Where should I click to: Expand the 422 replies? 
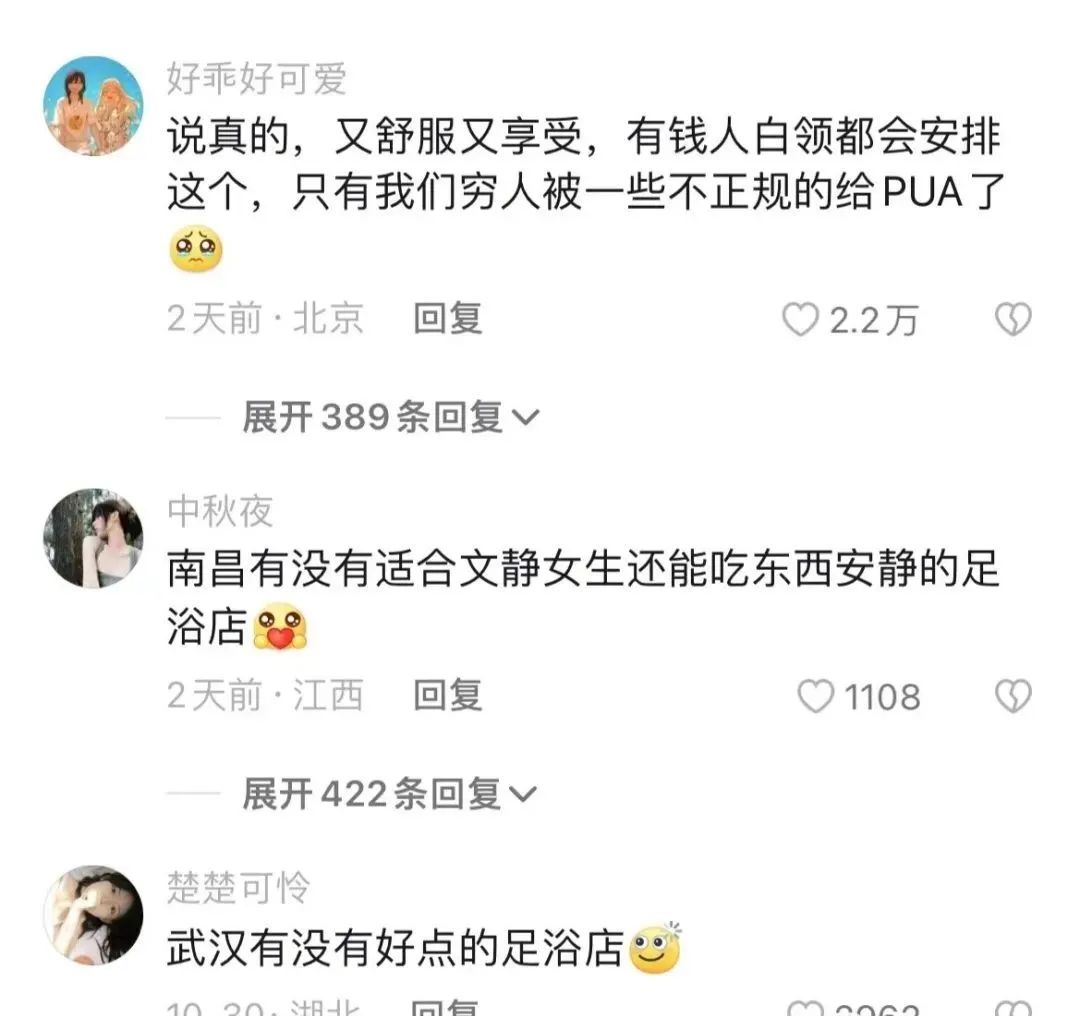pyautogui.click(x=390, y=794)
